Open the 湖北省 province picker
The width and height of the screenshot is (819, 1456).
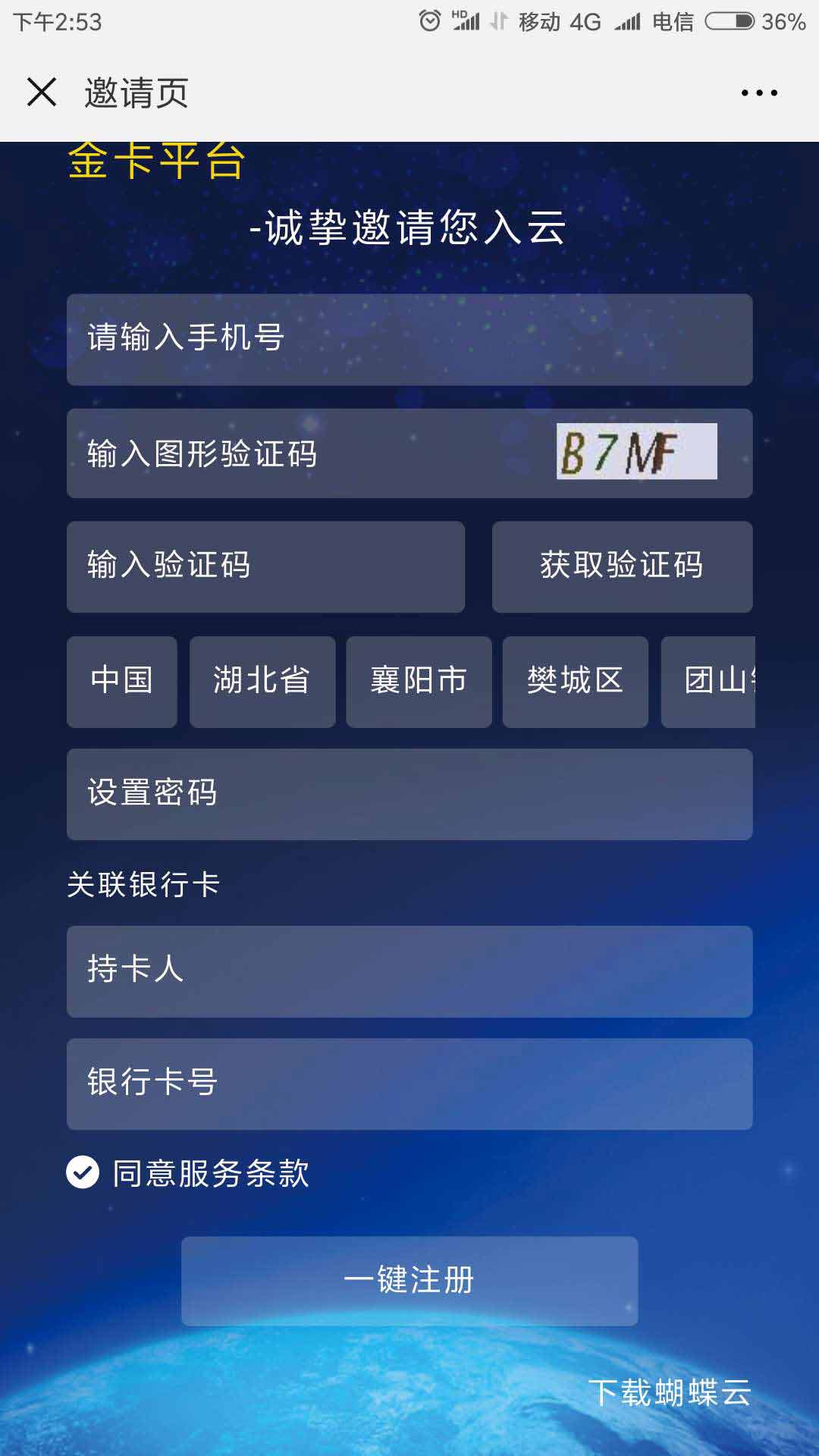click(x=262, y=681)
